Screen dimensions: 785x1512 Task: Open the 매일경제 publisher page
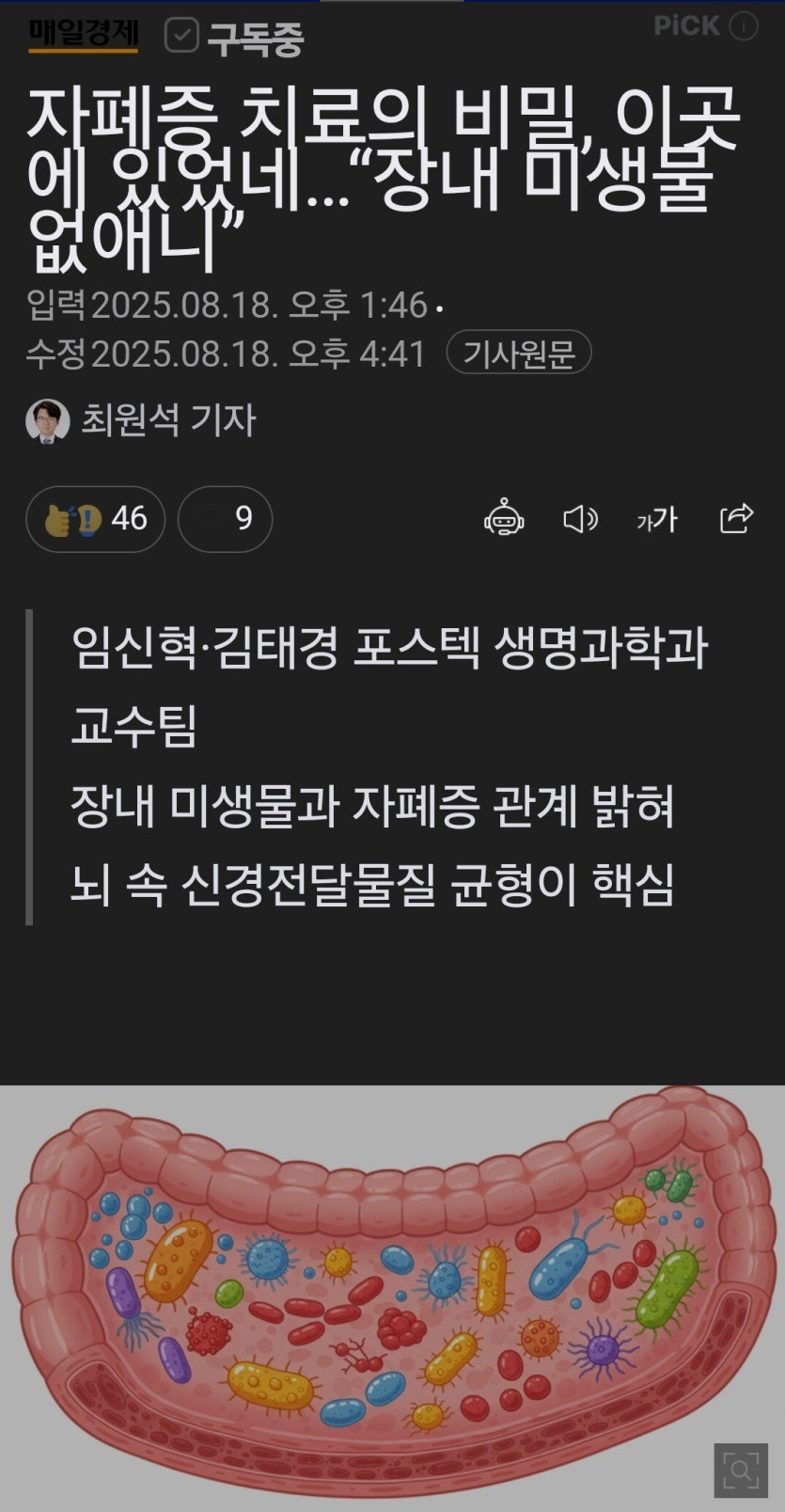coord(84,35)
